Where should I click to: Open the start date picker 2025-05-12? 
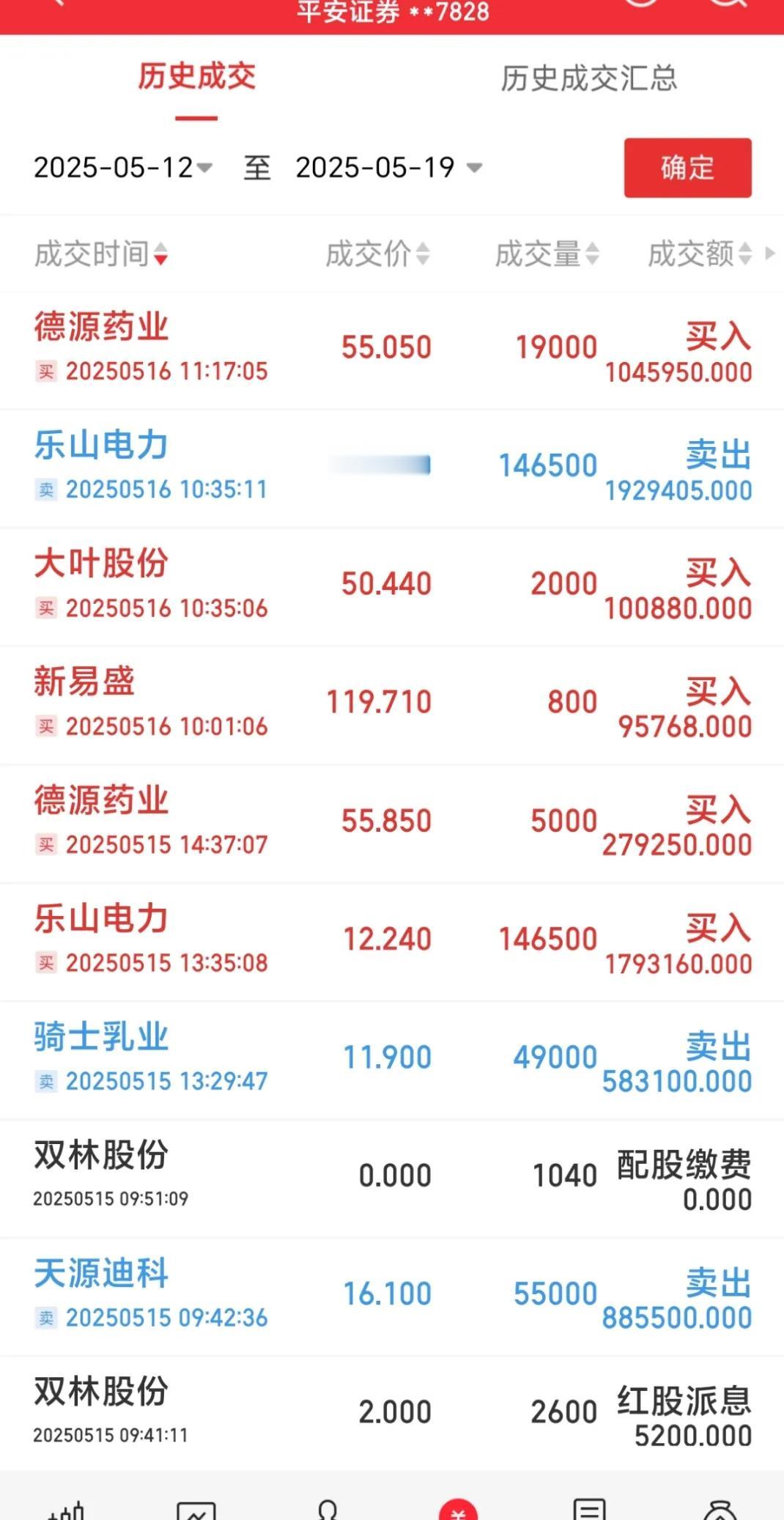(123, 168)
